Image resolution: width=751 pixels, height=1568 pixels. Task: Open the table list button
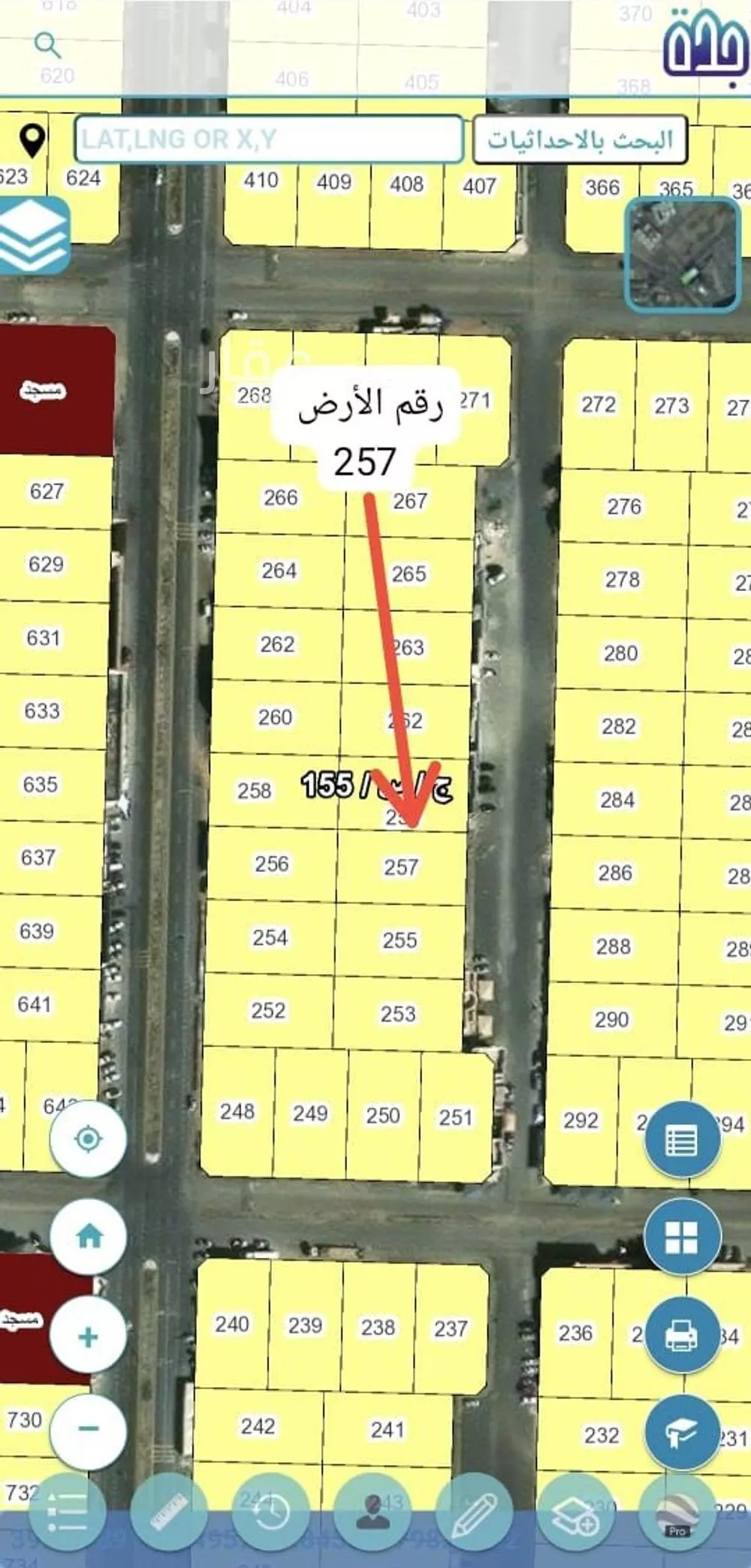tap(682, 1140)
